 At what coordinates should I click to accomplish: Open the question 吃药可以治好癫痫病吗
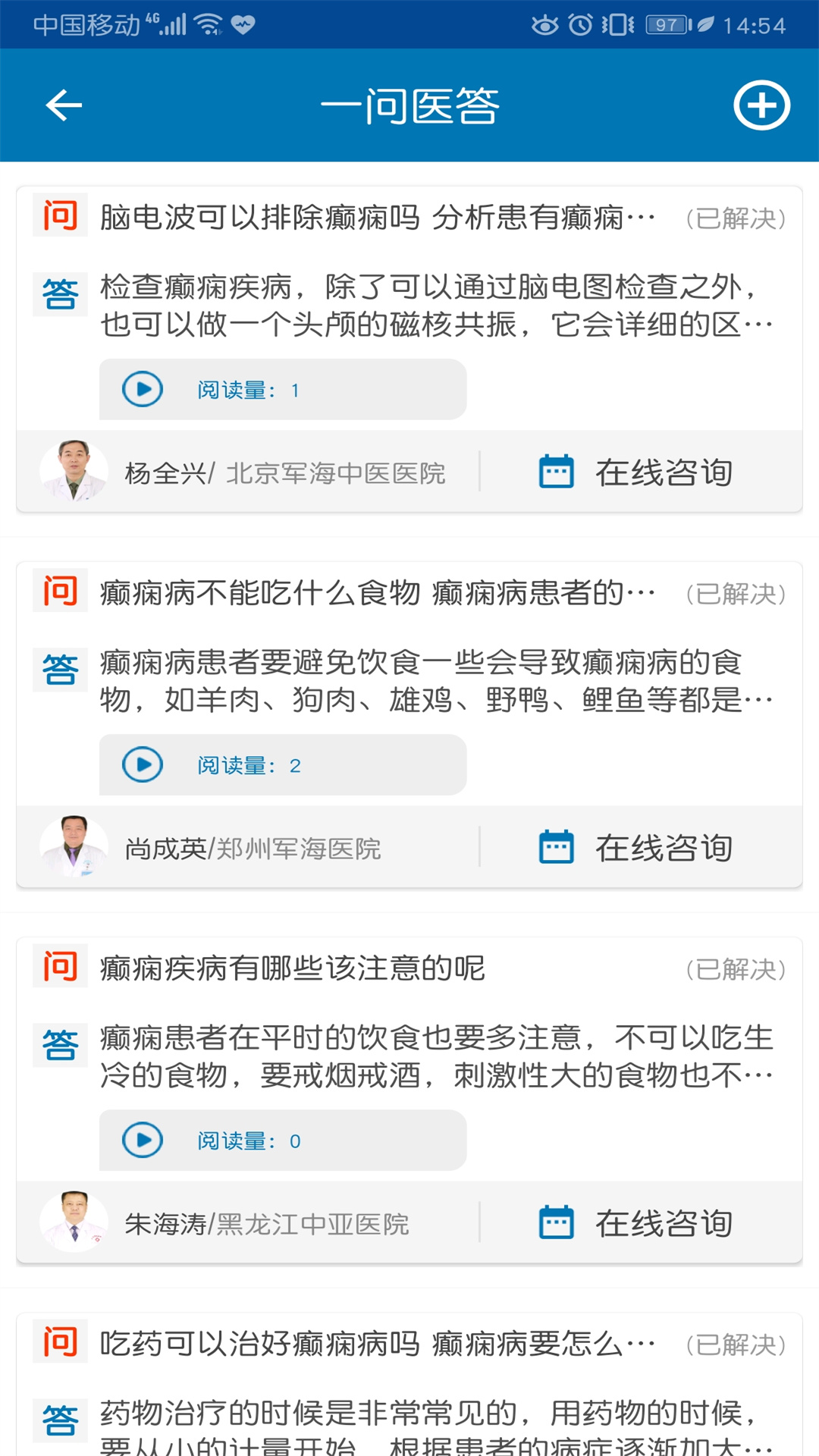[377, 1344]
